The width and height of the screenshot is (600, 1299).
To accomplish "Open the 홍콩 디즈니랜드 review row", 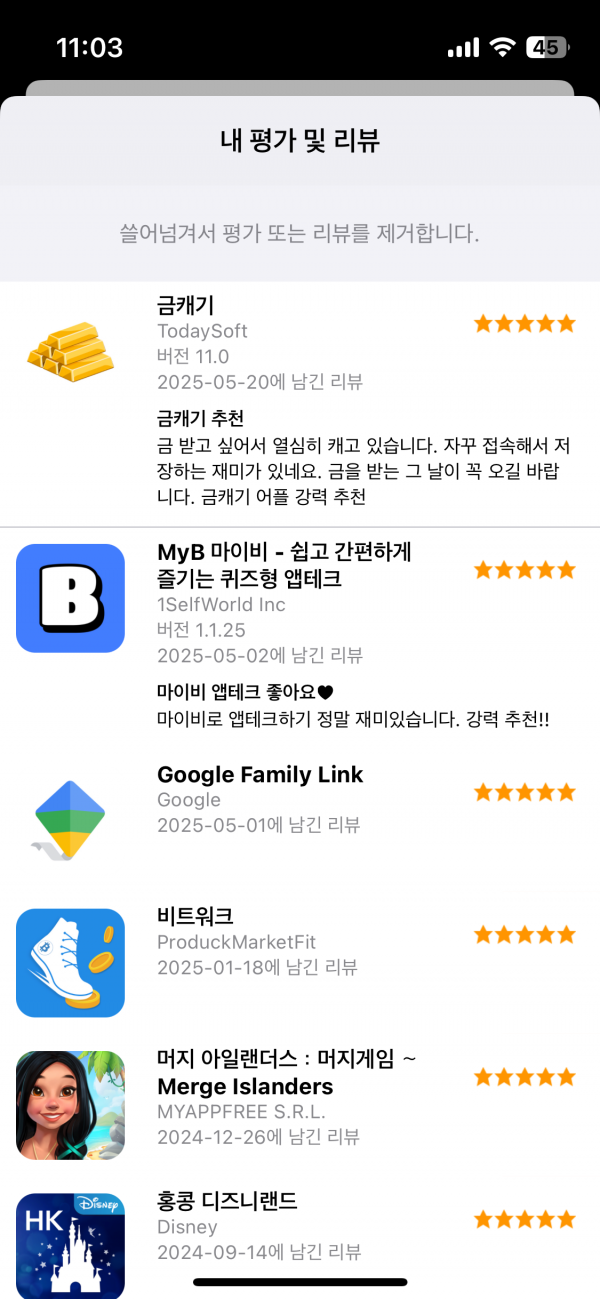I will click(x=300, y=1237).
